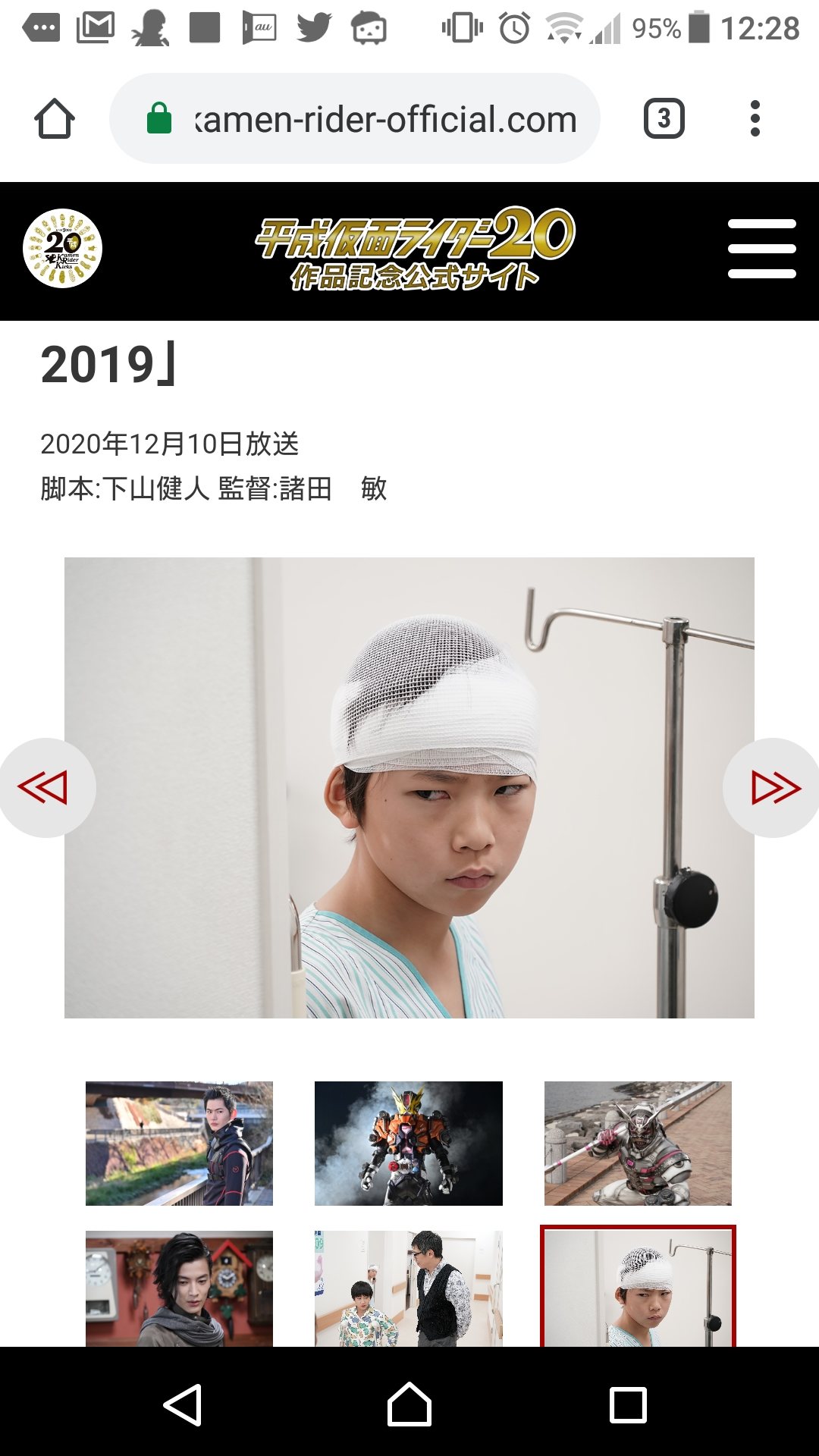
Task: Show the previous gallery photo
Action: [44, 787]
